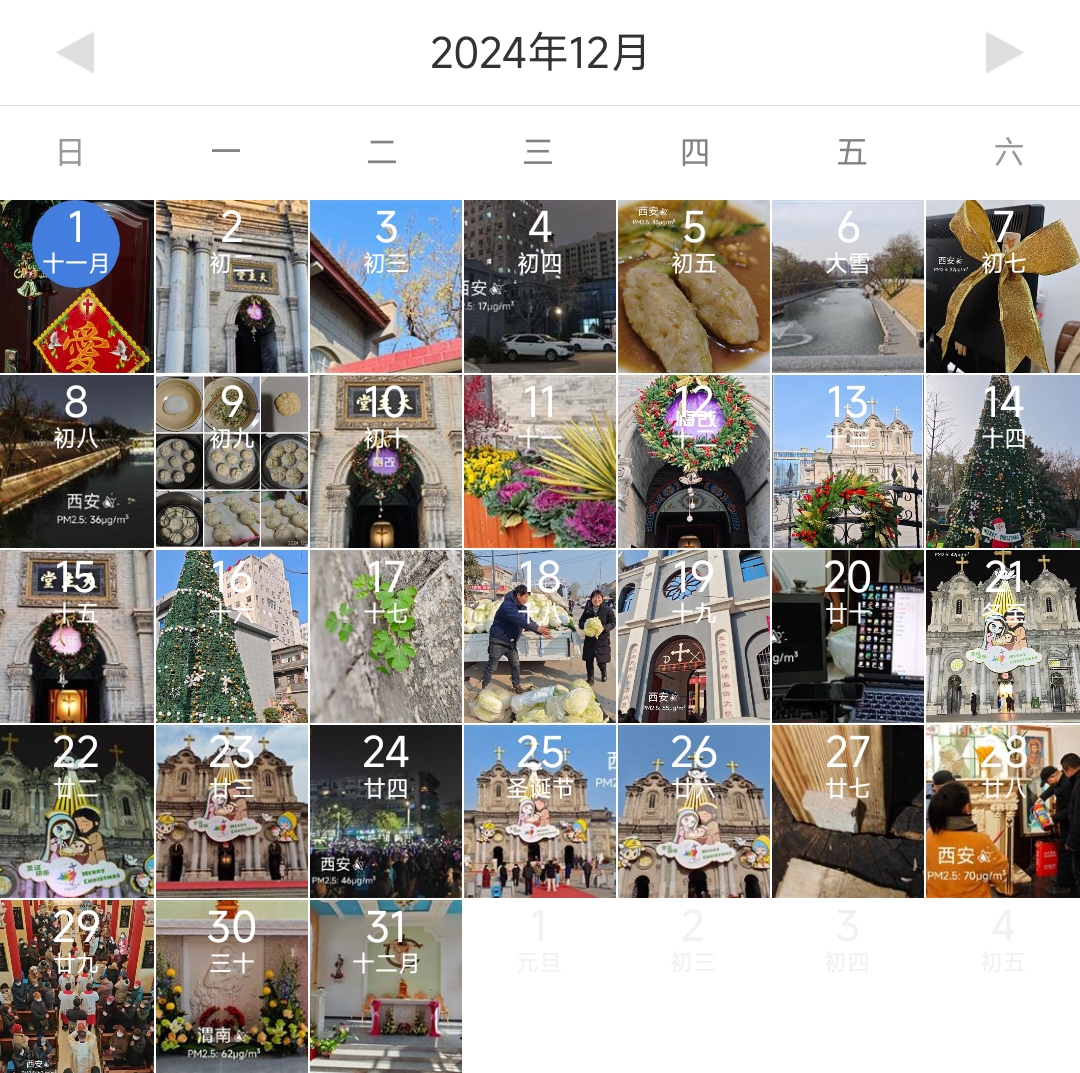This screenshot has width=1080, height=1073.
Task: Open the December 11 flowers photo
Action: [x=539, y=461]
